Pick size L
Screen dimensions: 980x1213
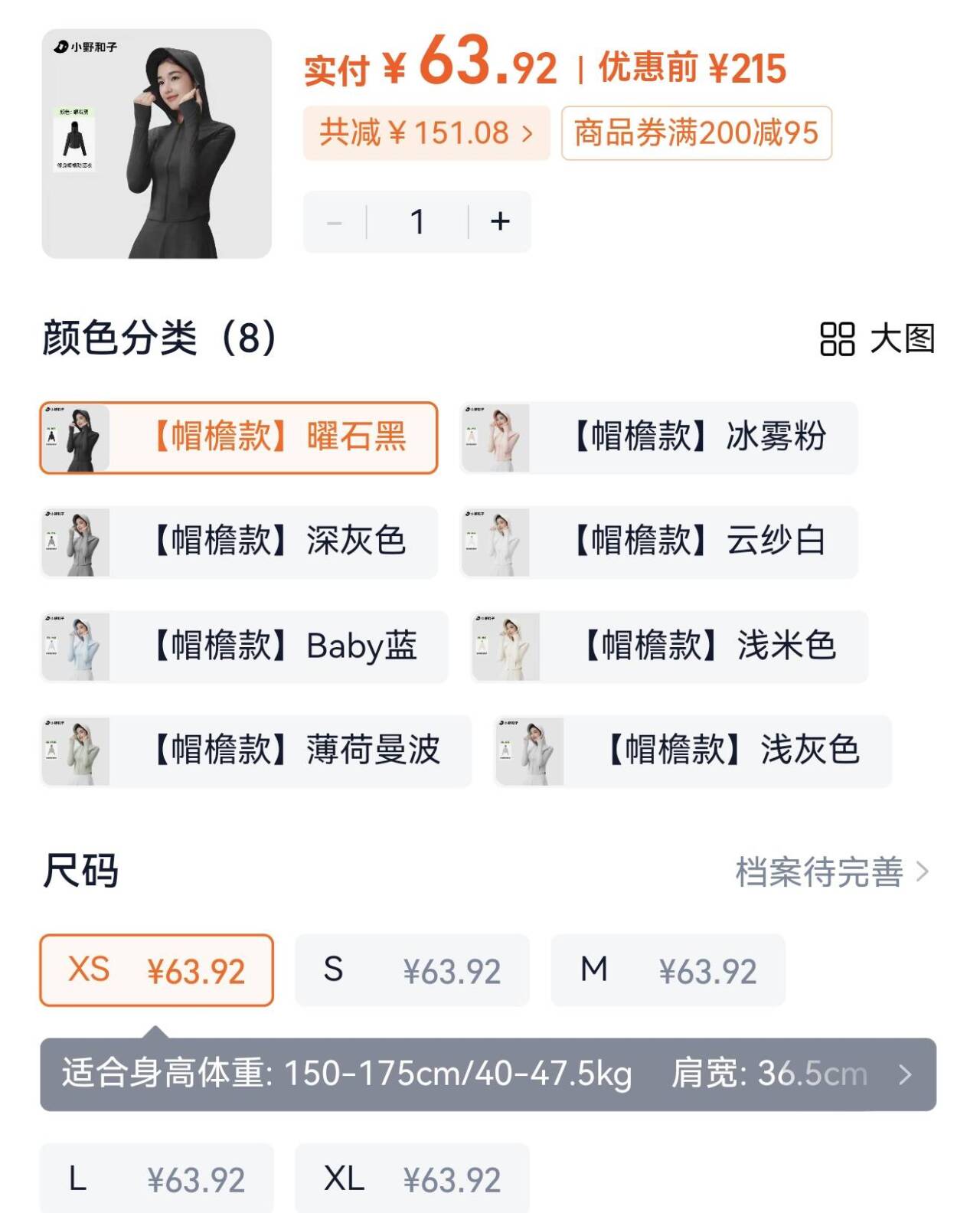[156, 1179]
